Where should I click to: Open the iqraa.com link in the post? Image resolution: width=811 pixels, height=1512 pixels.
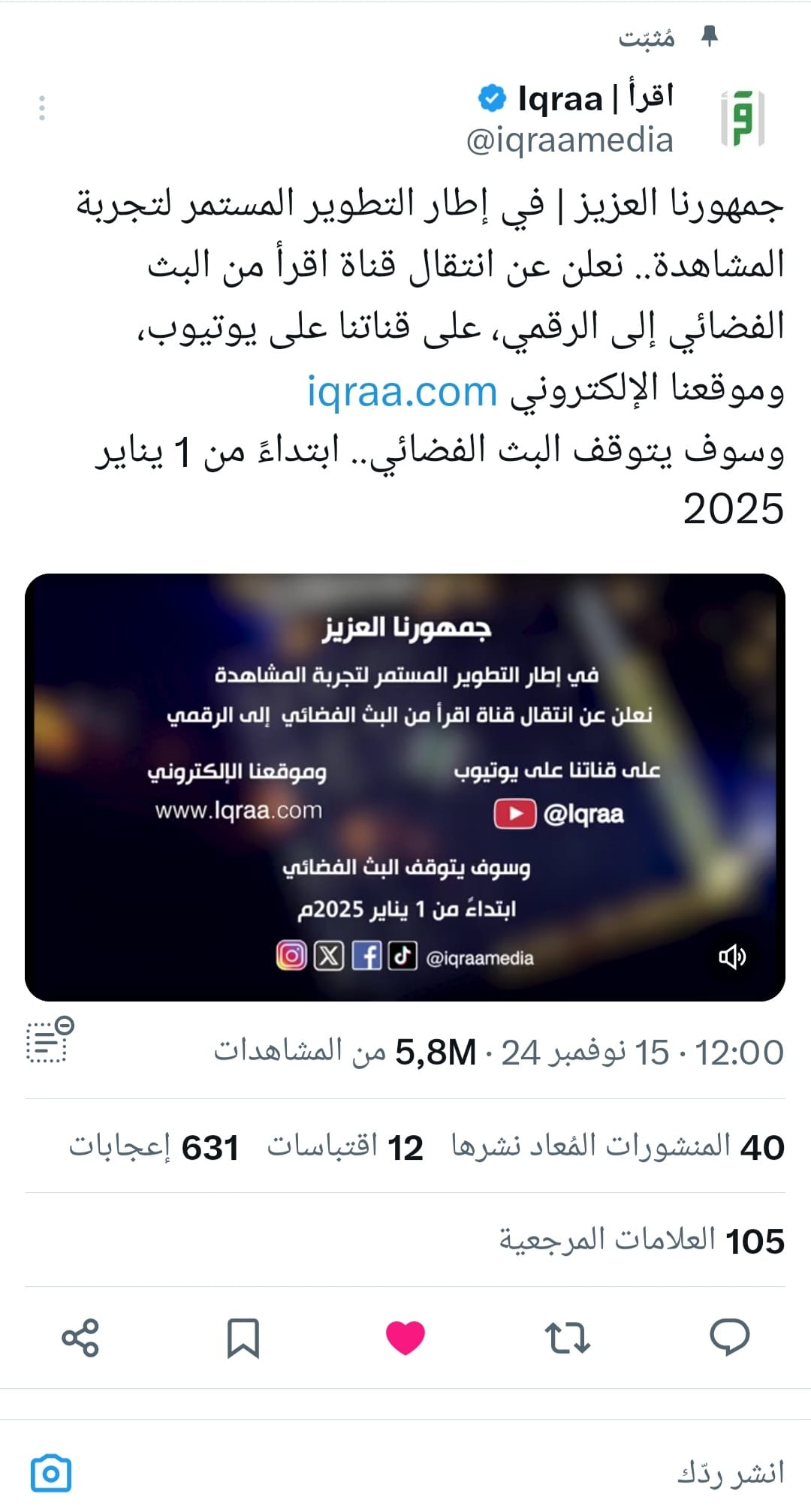click(x=402, y=391)
